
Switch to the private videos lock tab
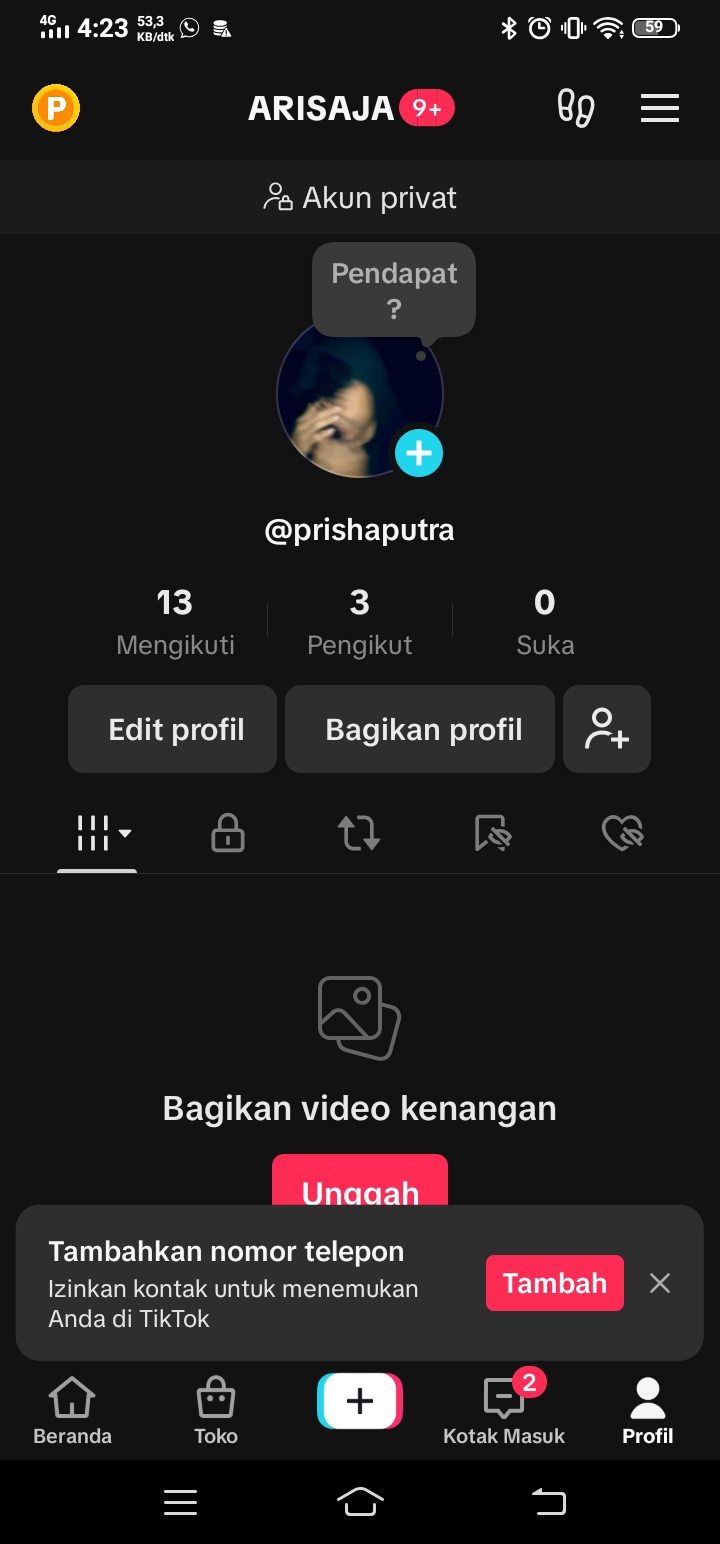pyautogui.click(x=228, y=832)
